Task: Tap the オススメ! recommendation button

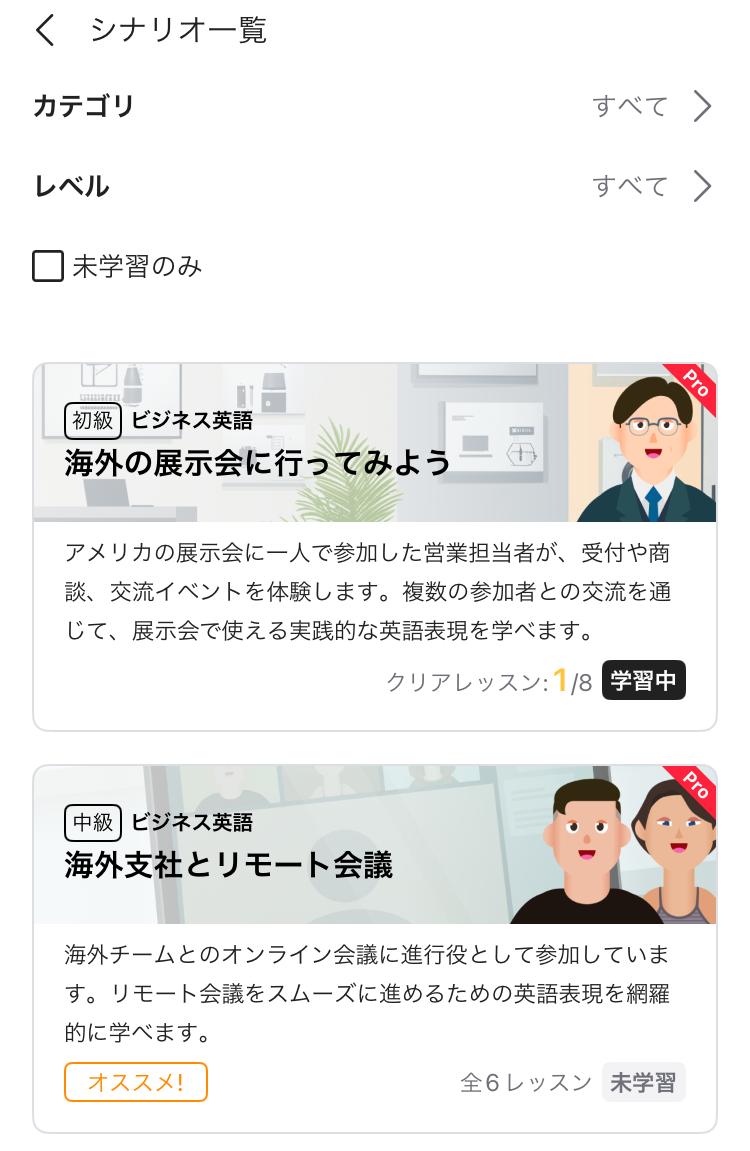Action: (x=136, y=1082)
